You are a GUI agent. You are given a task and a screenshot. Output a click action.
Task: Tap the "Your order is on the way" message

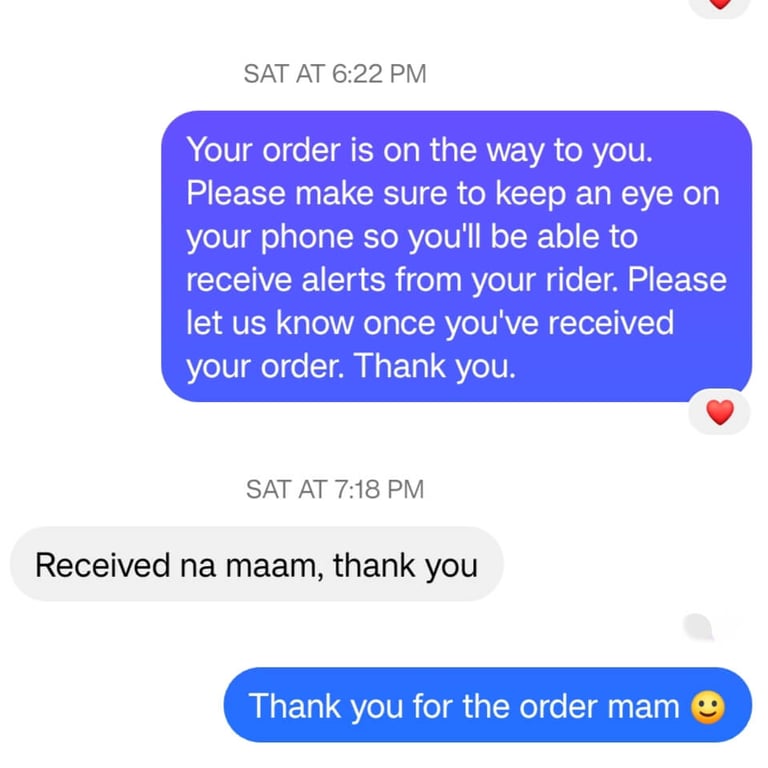[x=456, y=258]
